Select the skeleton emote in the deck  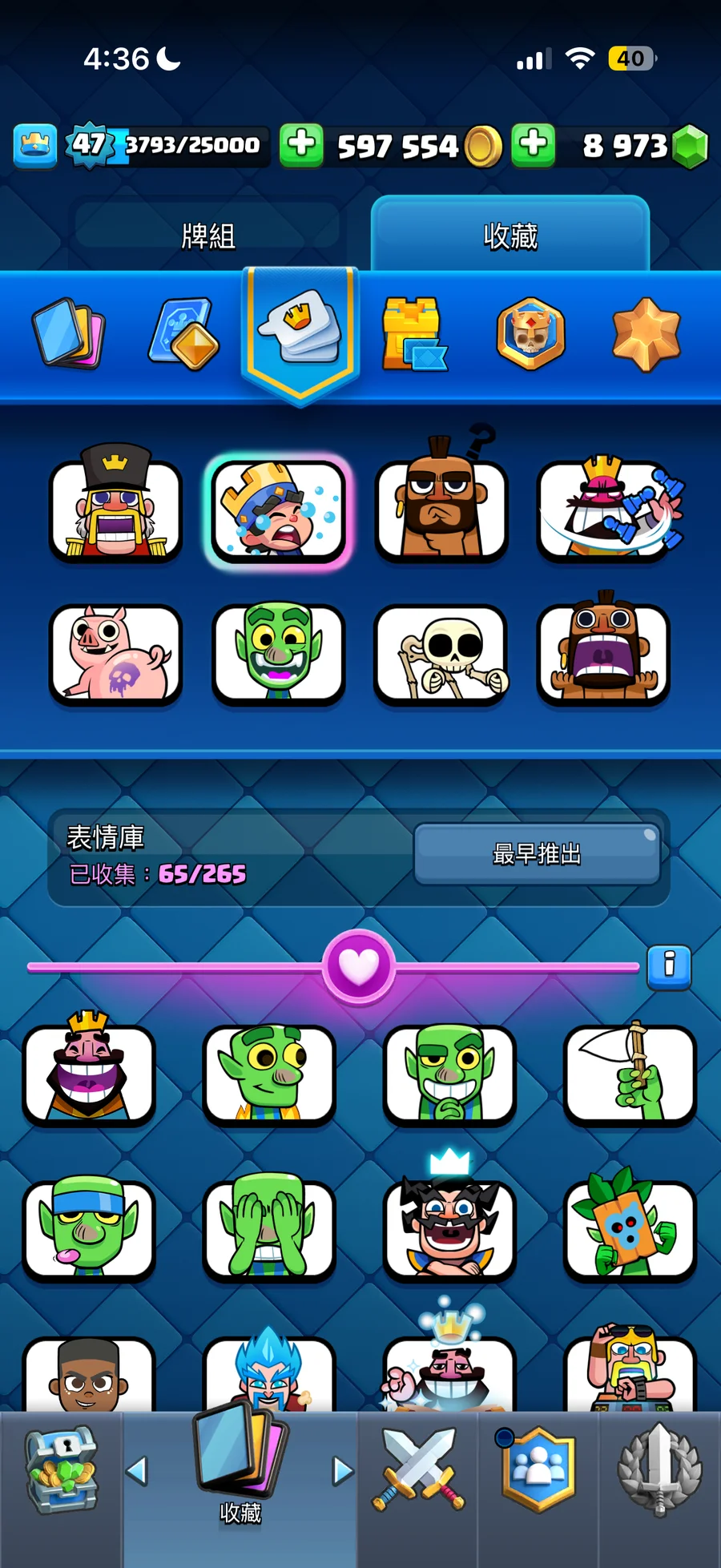click(x=441, y=655)
